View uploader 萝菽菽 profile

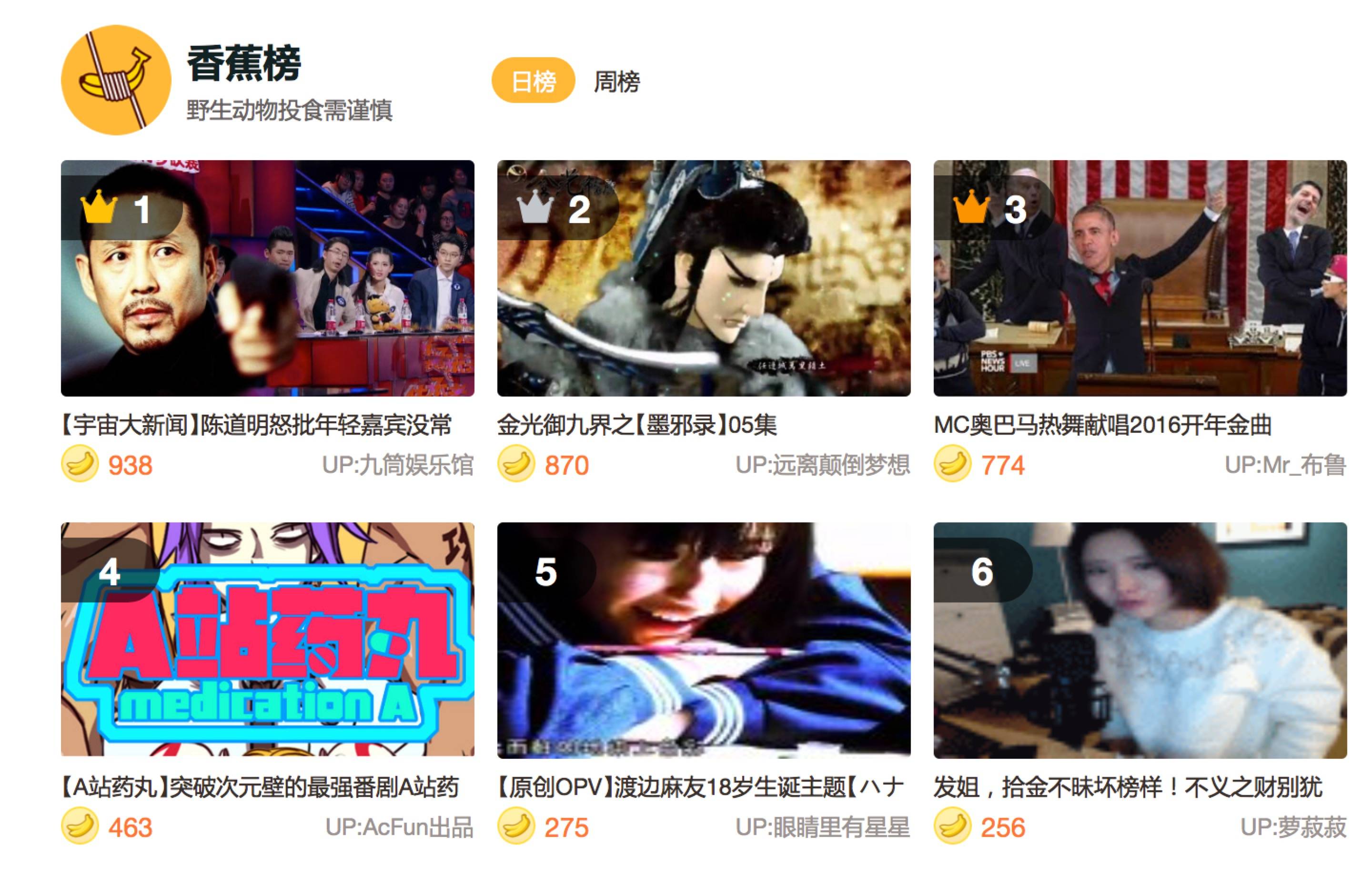tap(1293, 827)
